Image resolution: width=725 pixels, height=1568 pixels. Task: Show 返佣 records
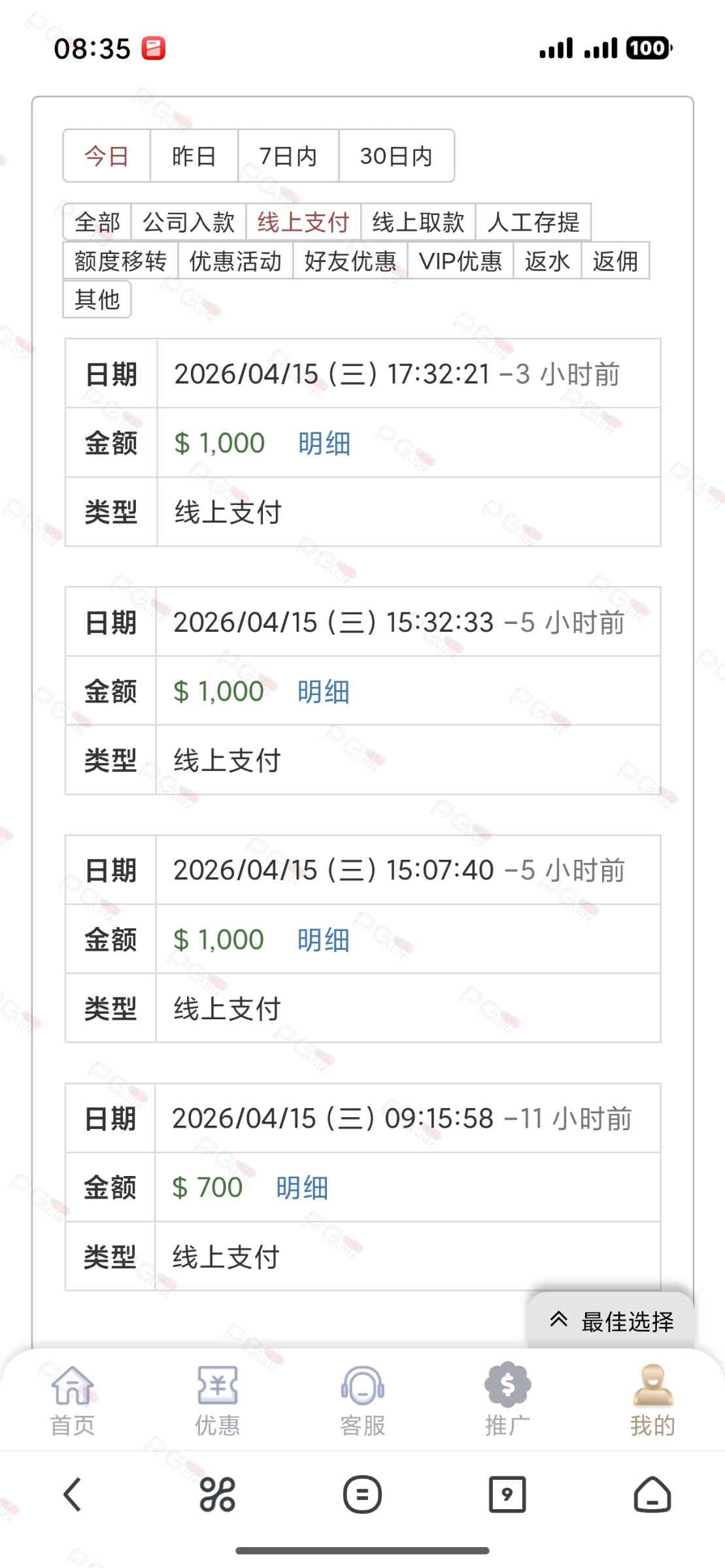[615, 261]
